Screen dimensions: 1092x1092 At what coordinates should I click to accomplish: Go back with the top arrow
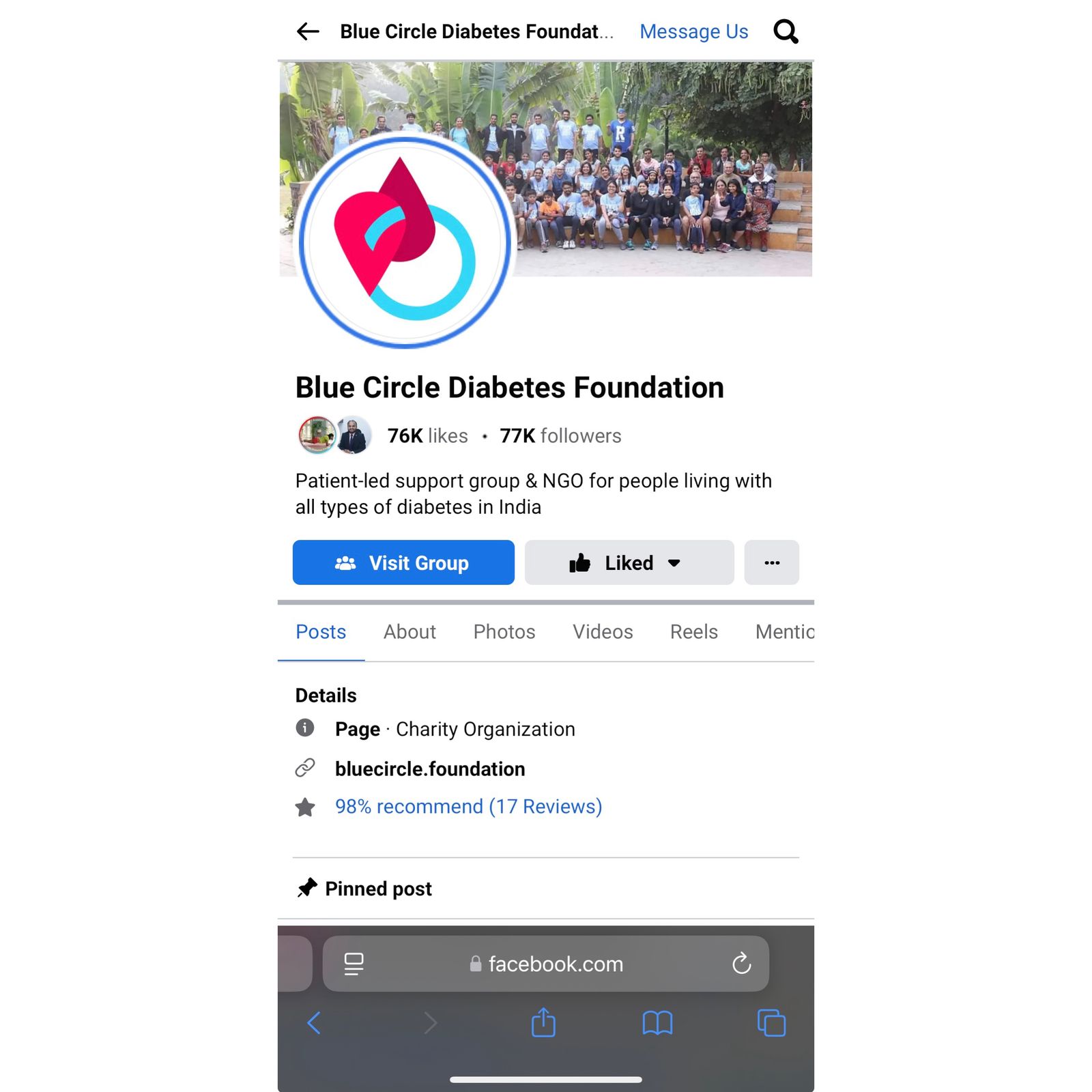(x=308, y=31)
